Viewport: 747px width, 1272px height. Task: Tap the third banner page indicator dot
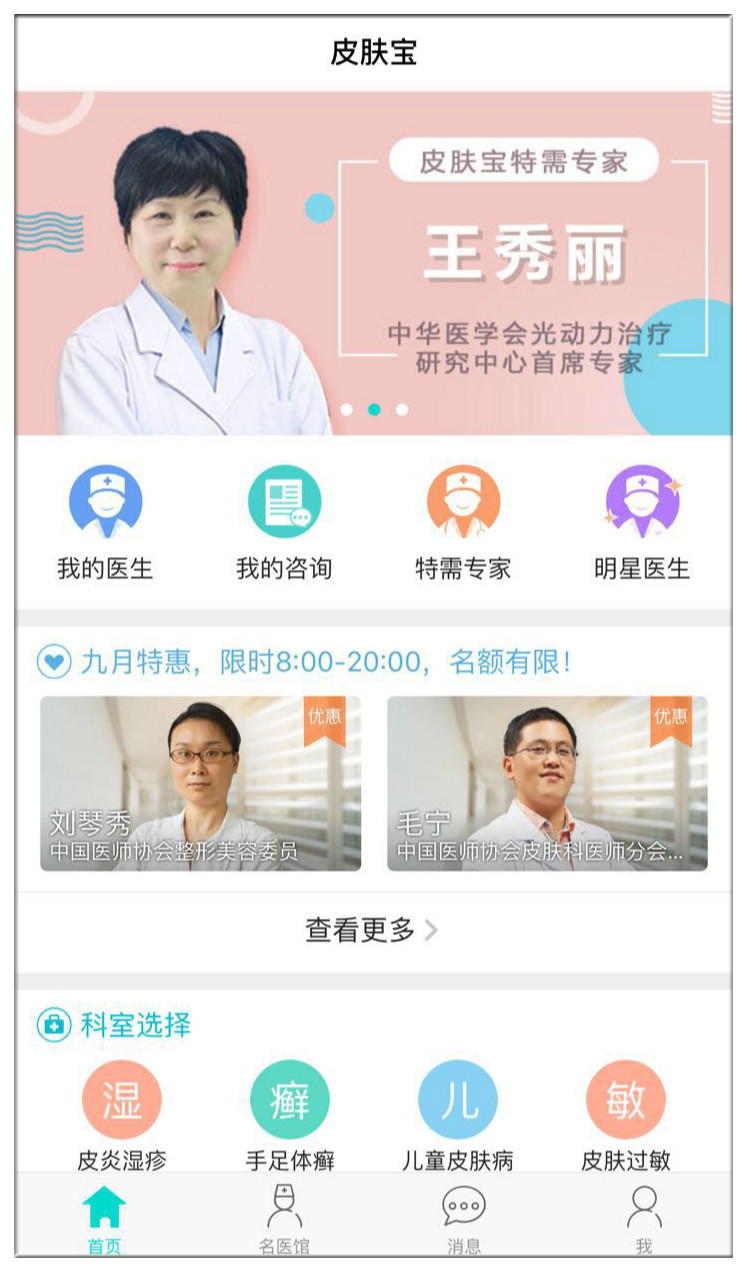(x=402, y=409)
